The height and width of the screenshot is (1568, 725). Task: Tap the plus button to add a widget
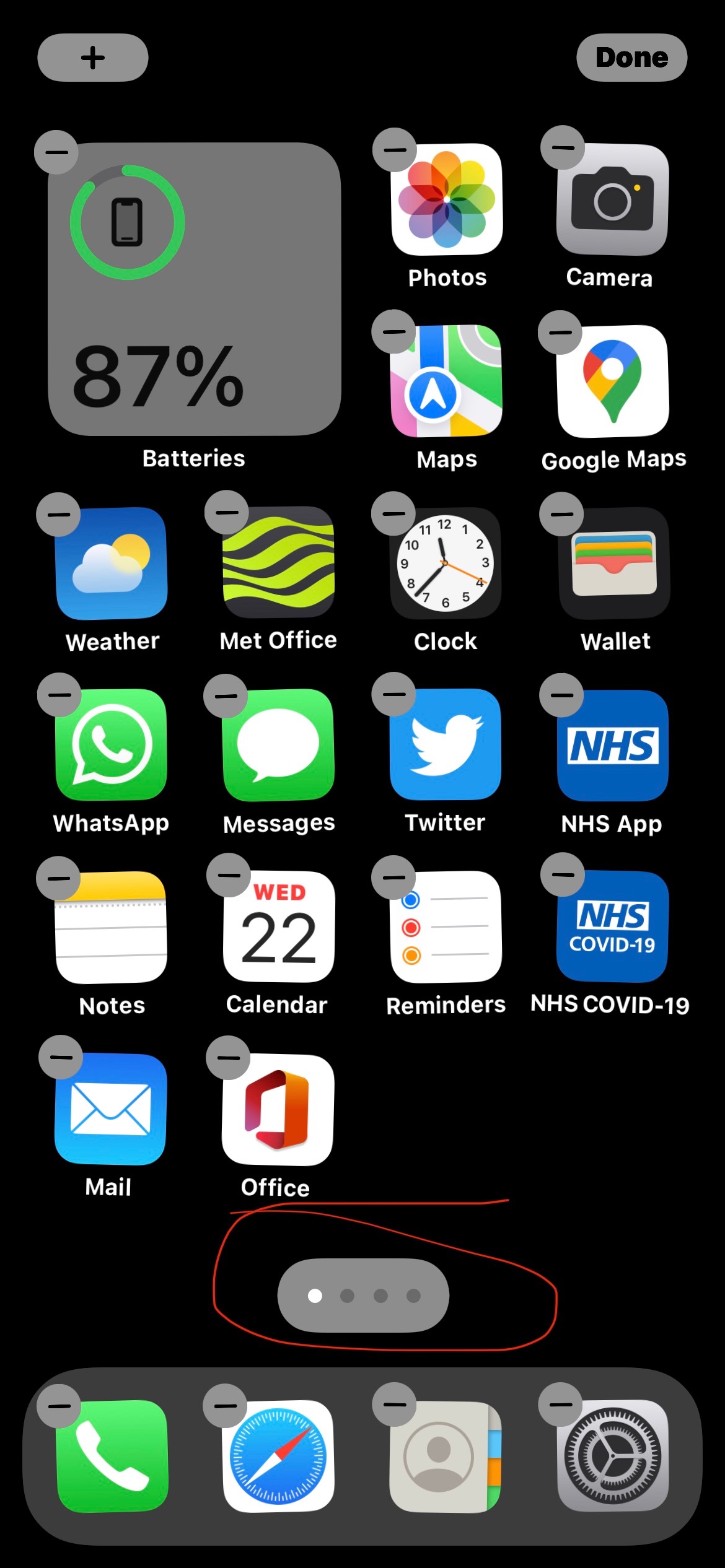tap(93, 58)
